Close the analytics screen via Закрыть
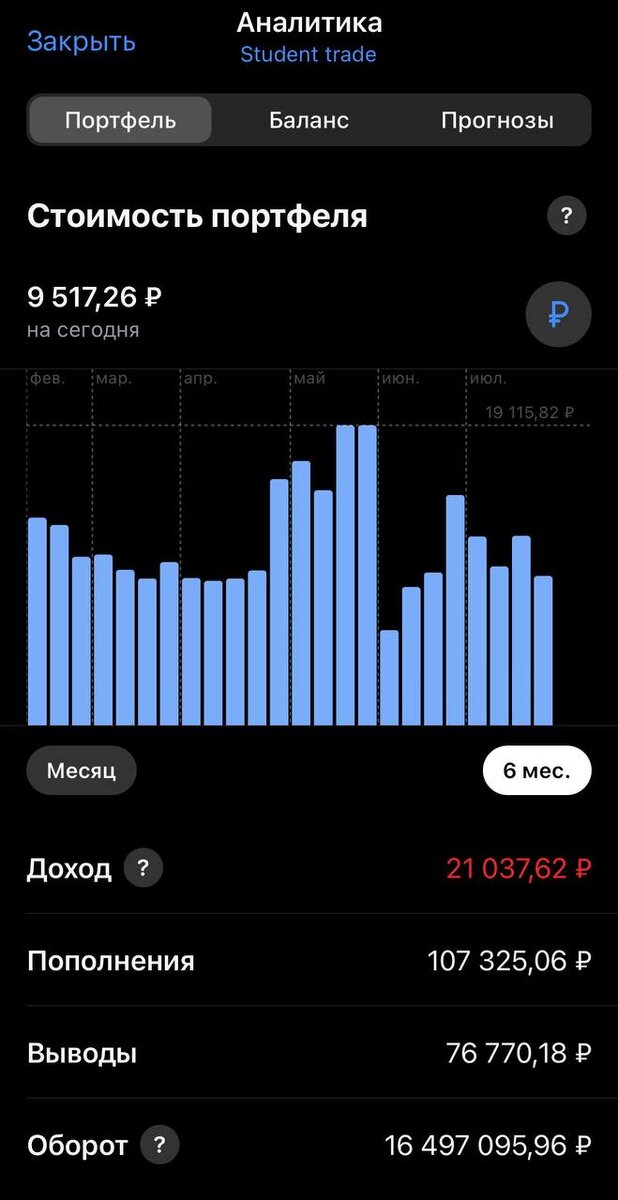Image resolution: width=618 pixels, height=1200 pixels. click(x=81, y=41)
